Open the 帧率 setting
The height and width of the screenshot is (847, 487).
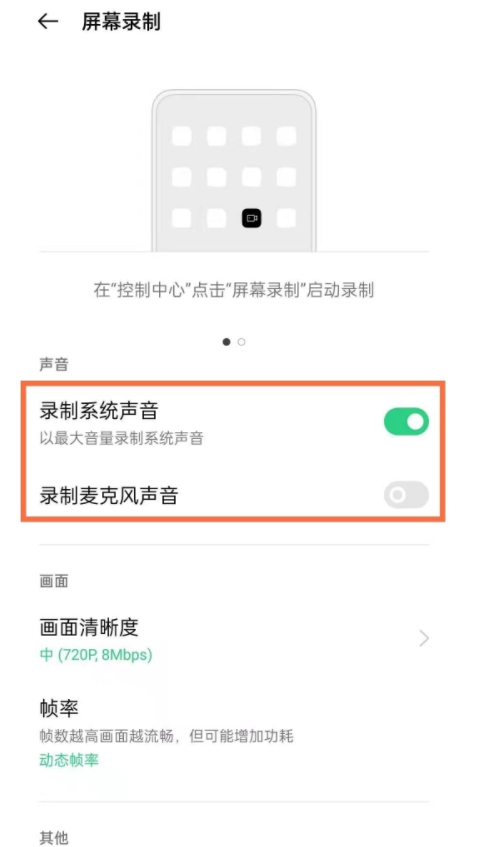[234, 733]
